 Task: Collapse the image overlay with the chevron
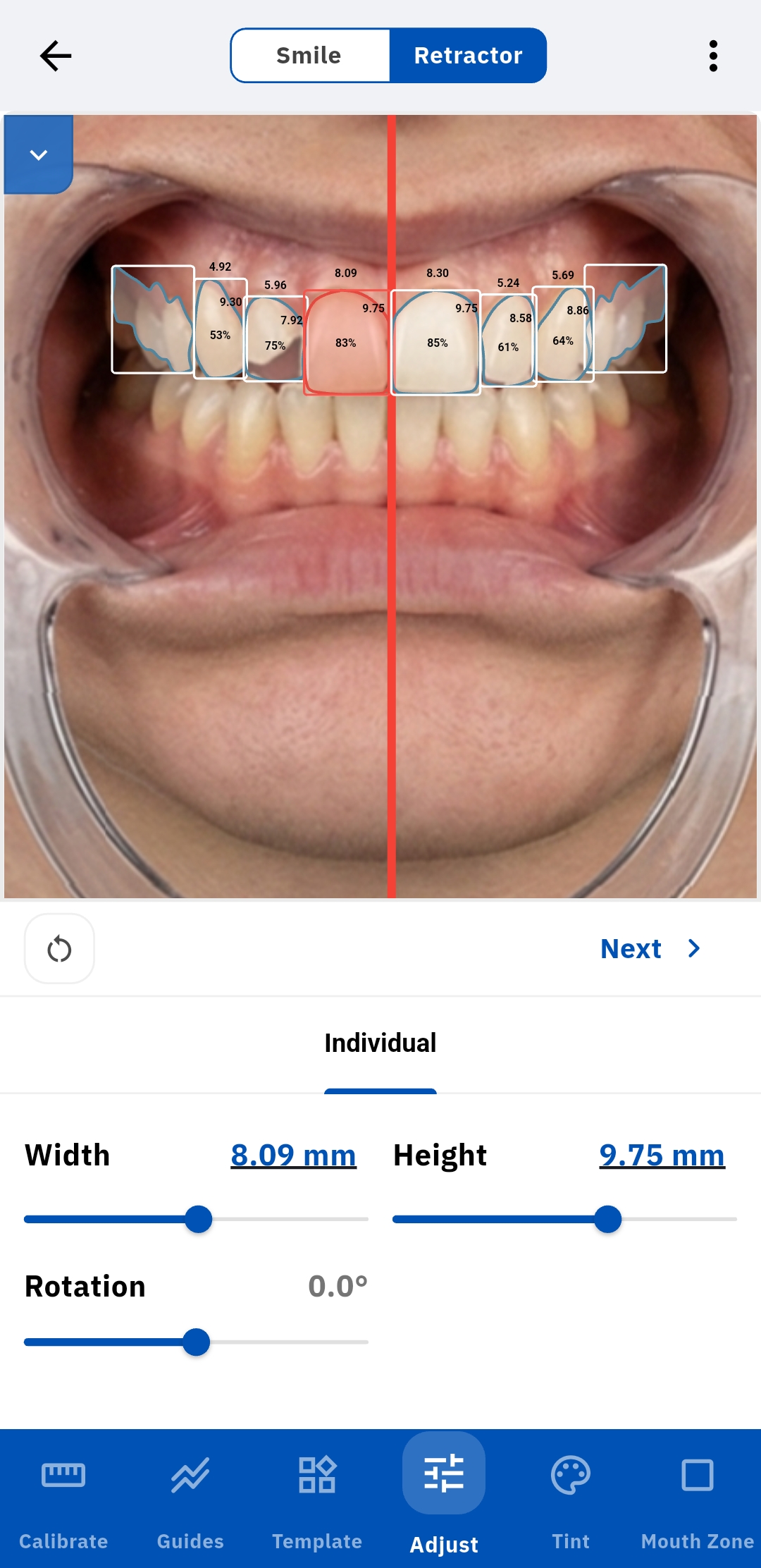pyautogui.click(x=39, y=154)
